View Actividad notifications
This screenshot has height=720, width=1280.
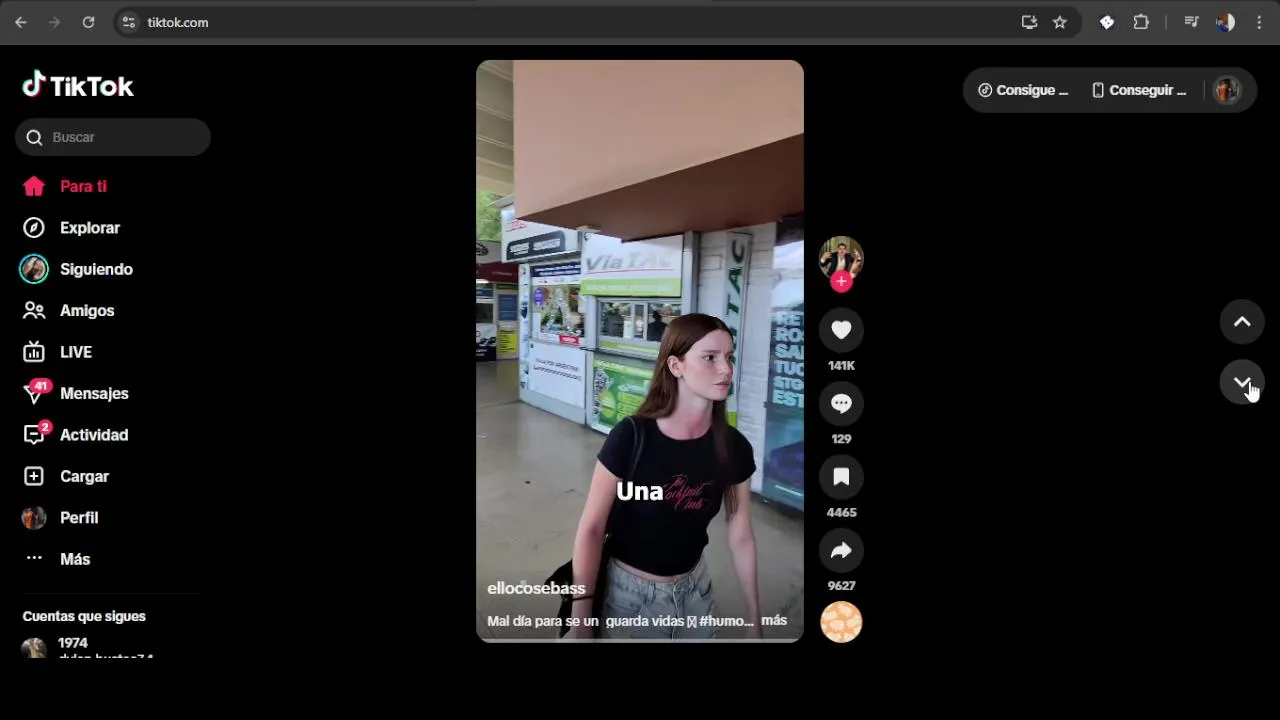pyautogui.click(x=93, y=435)
